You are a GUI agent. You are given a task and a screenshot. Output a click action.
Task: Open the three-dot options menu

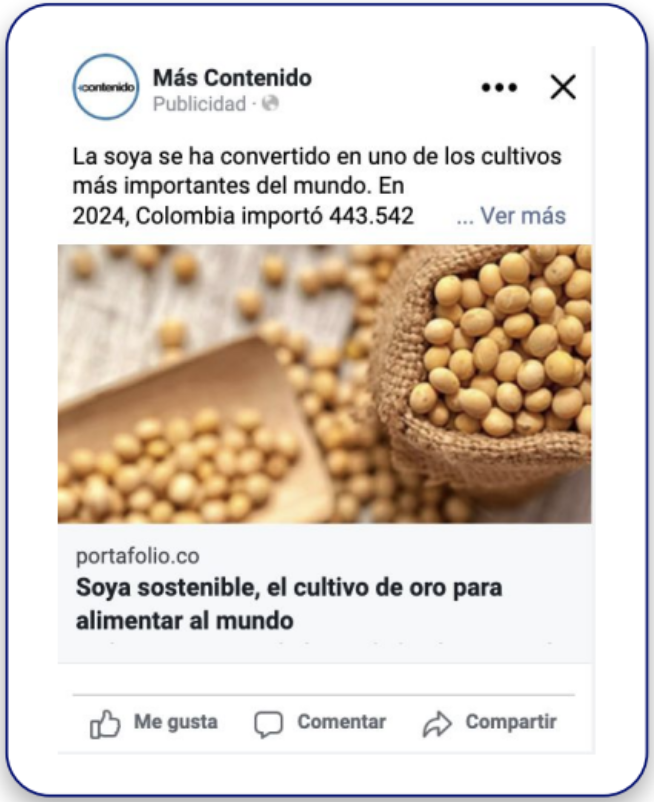click(x=499, y=88)
